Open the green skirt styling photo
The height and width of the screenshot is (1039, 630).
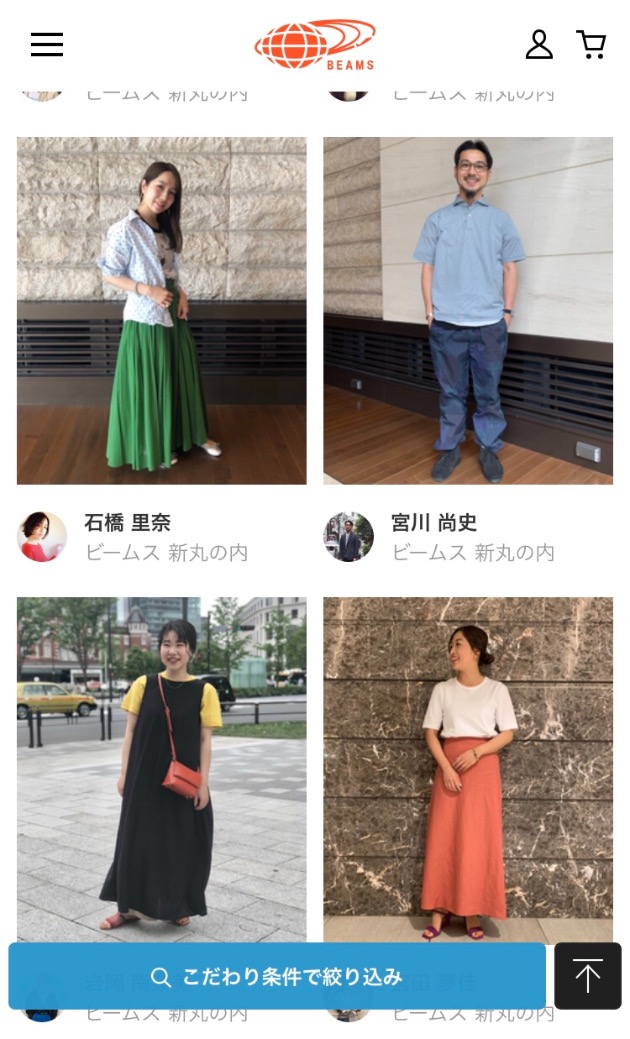[x=161, y=310]
